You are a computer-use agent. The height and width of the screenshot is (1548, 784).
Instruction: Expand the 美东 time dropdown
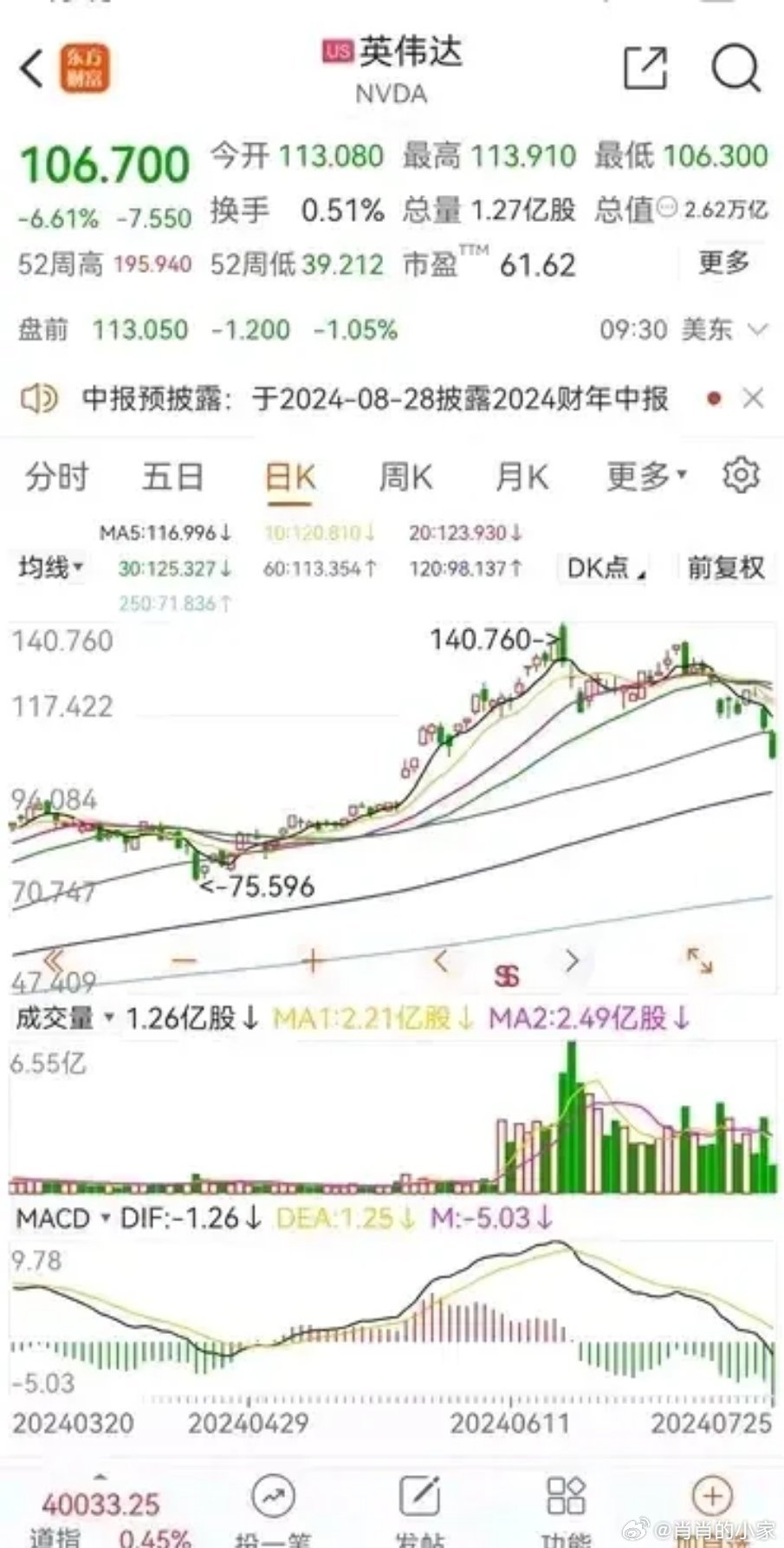758,329
